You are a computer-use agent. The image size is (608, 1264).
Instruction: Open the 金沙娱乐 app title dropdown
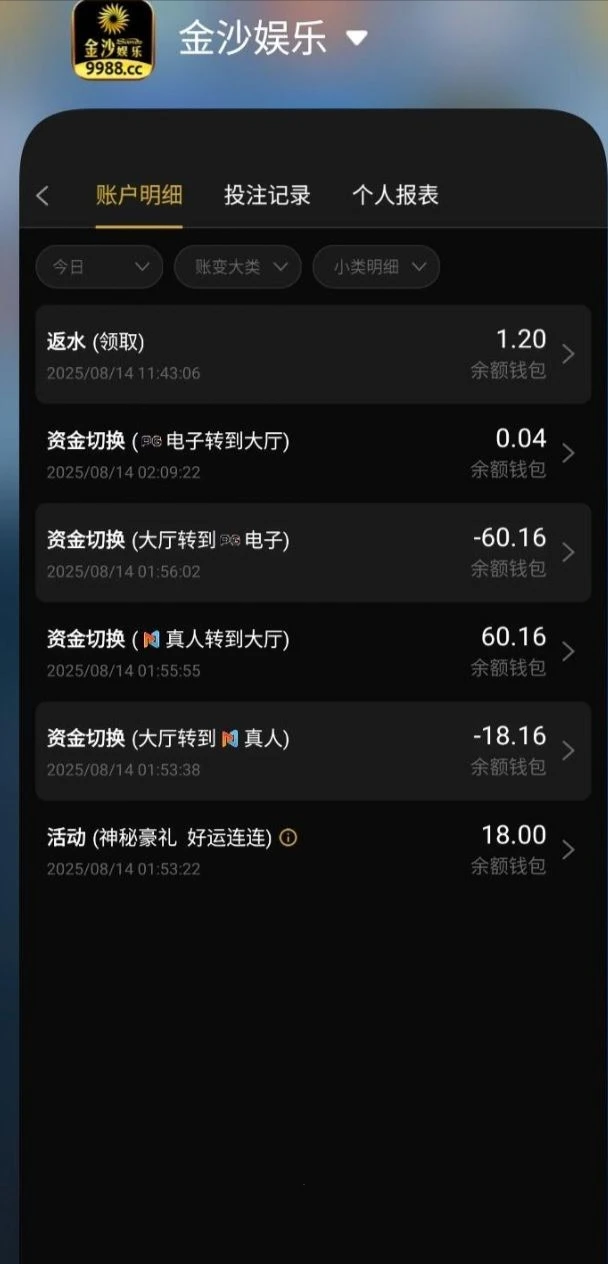point(357,39)
